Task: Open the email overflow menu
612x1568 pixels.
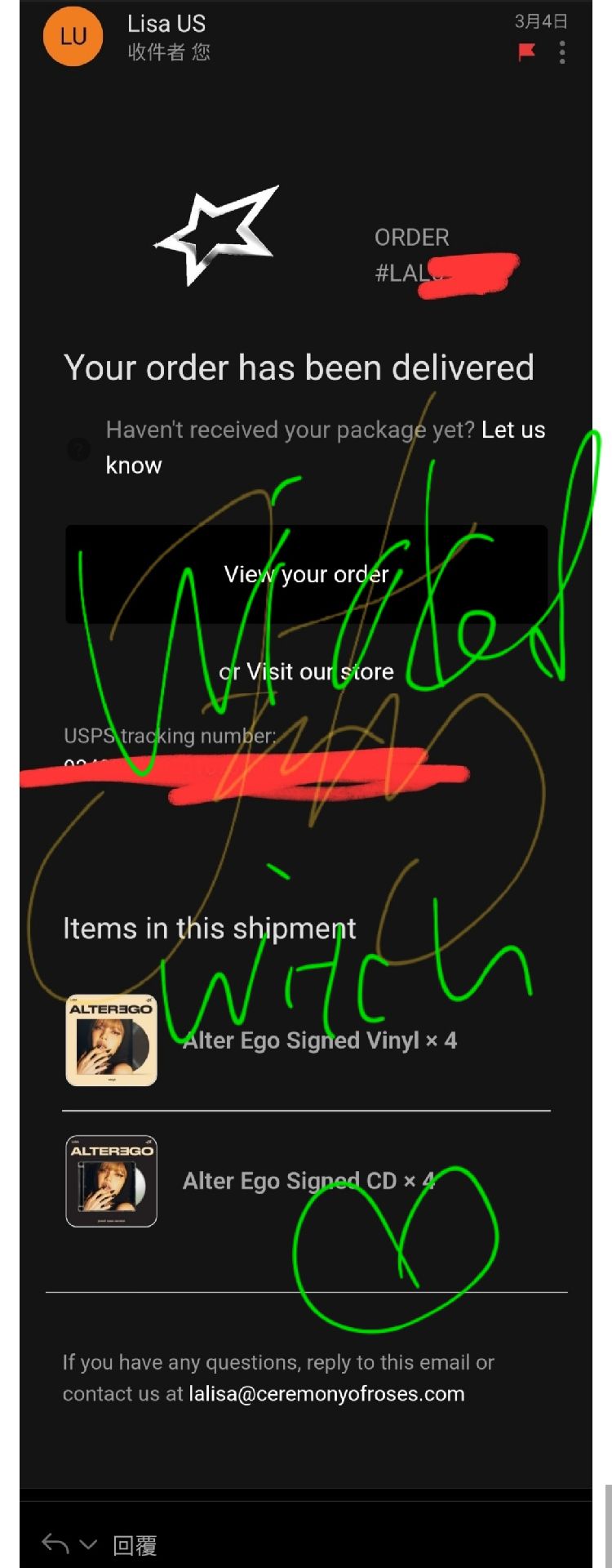Action: tap(562, 53)
